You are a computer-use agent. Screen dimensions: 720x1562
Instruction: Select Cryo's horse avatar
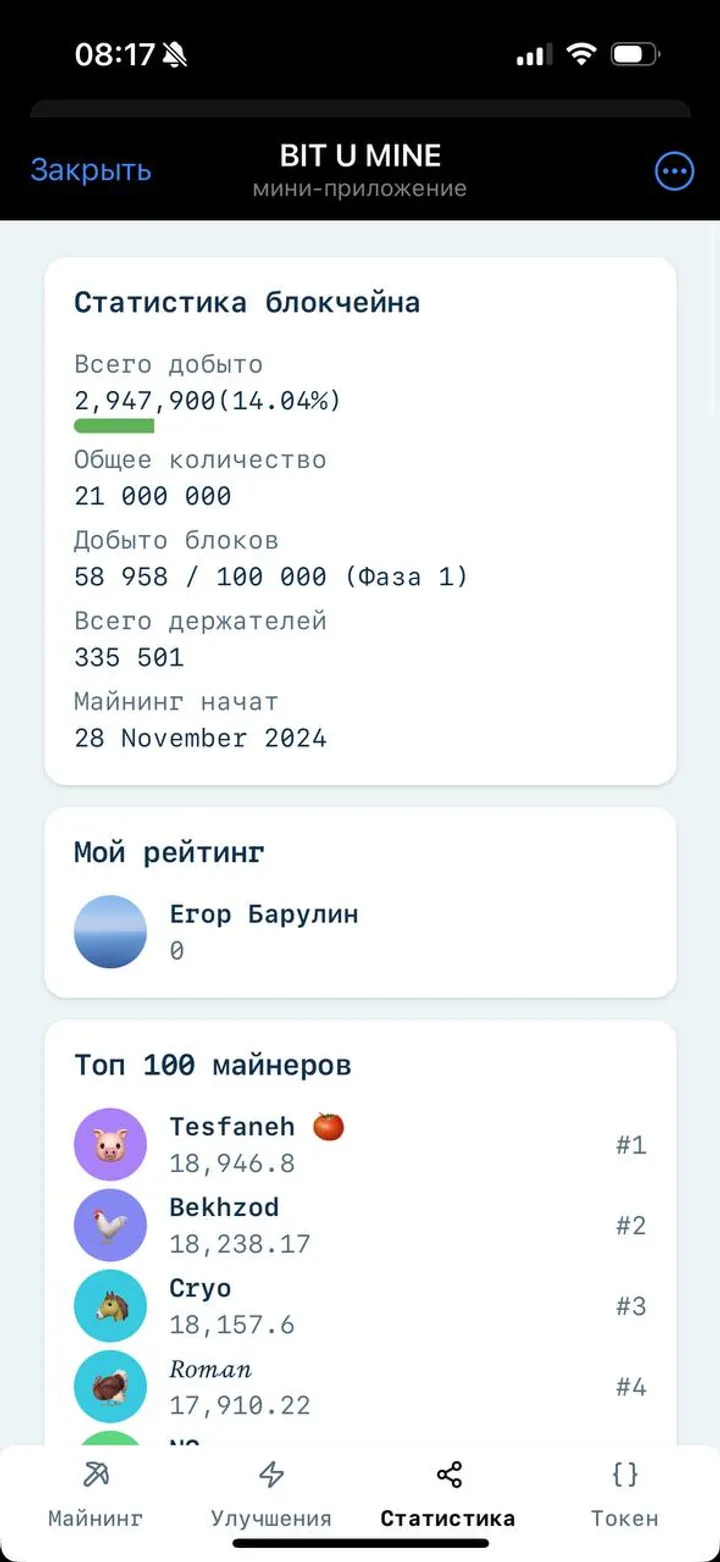[110, 1305]
